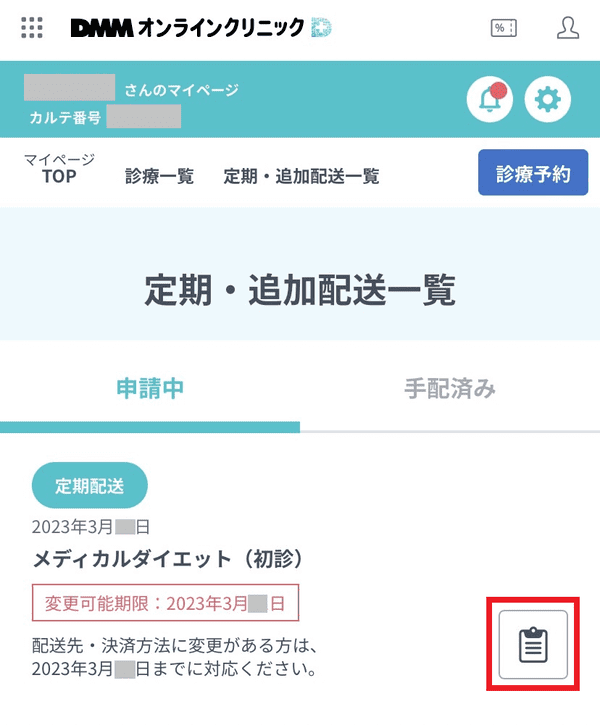This screenshot has height=725, width=600.
Task: Open the user account icon
Action: [x=568, y=28]
